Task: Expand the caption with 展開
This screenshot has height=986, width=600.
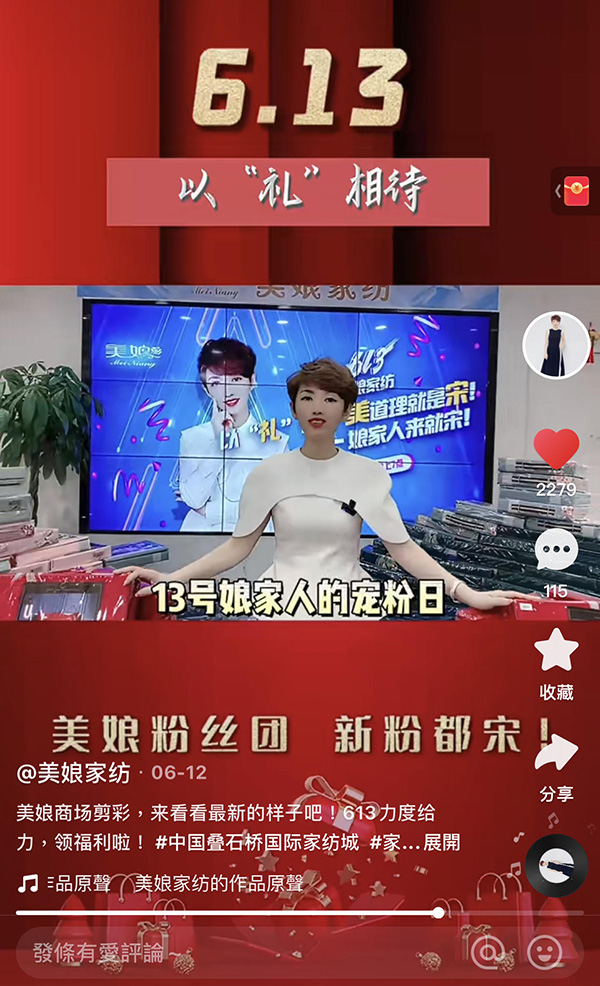Action: pos(442,842)
